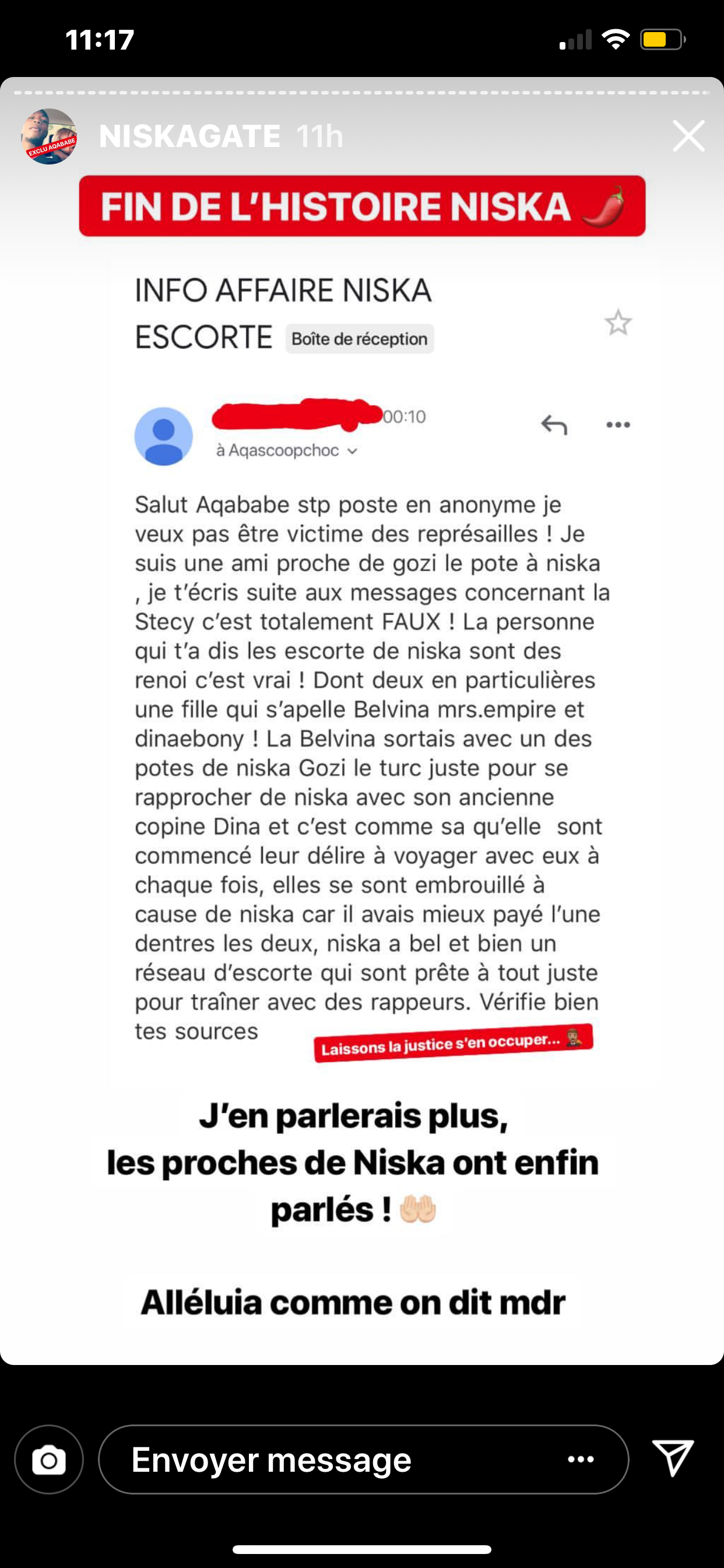Open the NISKAGATE profile picture

[x=48, y=136]
